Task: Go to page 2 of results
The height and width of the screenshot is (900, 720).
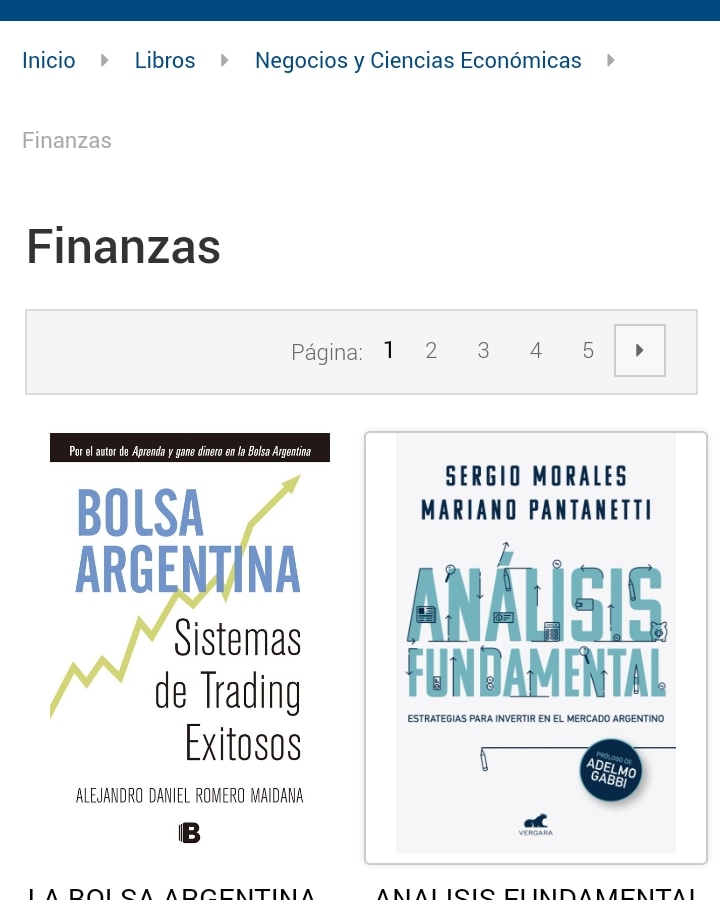Action: pos(431,351)
